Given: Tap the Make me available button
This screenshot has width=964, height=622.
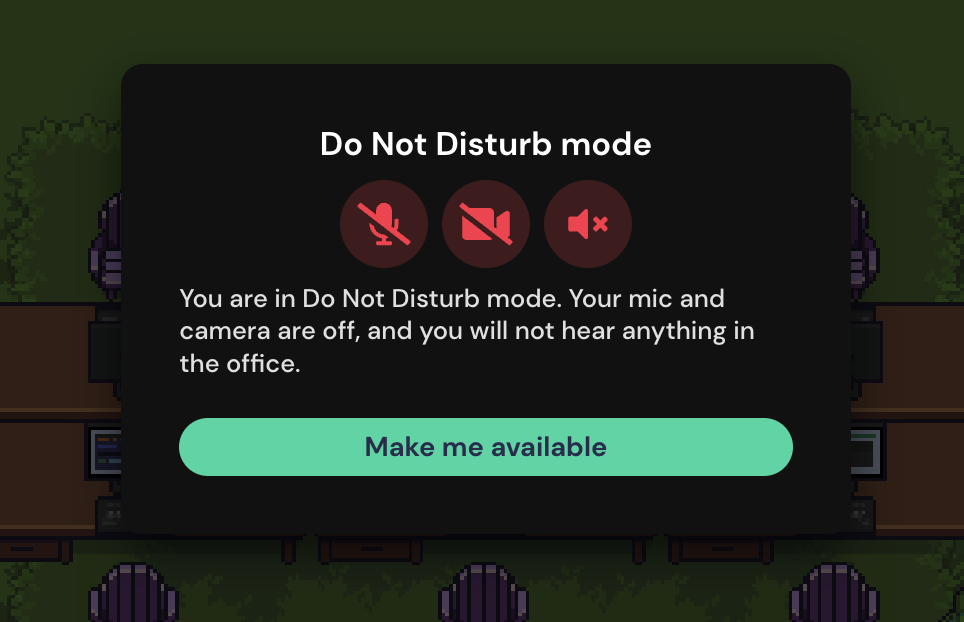Looking at the screenshot, I should pyautogui.click(x=485, y=446).
